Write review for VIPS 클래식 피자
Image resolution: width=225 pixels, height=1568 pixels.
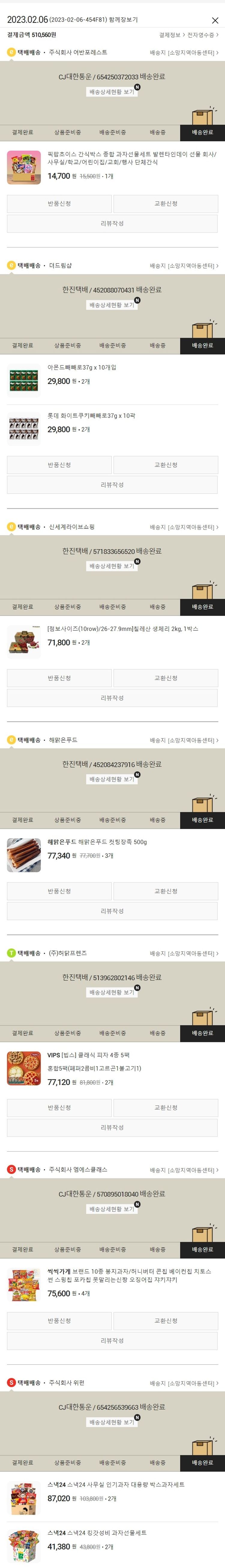coord(112,1127)
